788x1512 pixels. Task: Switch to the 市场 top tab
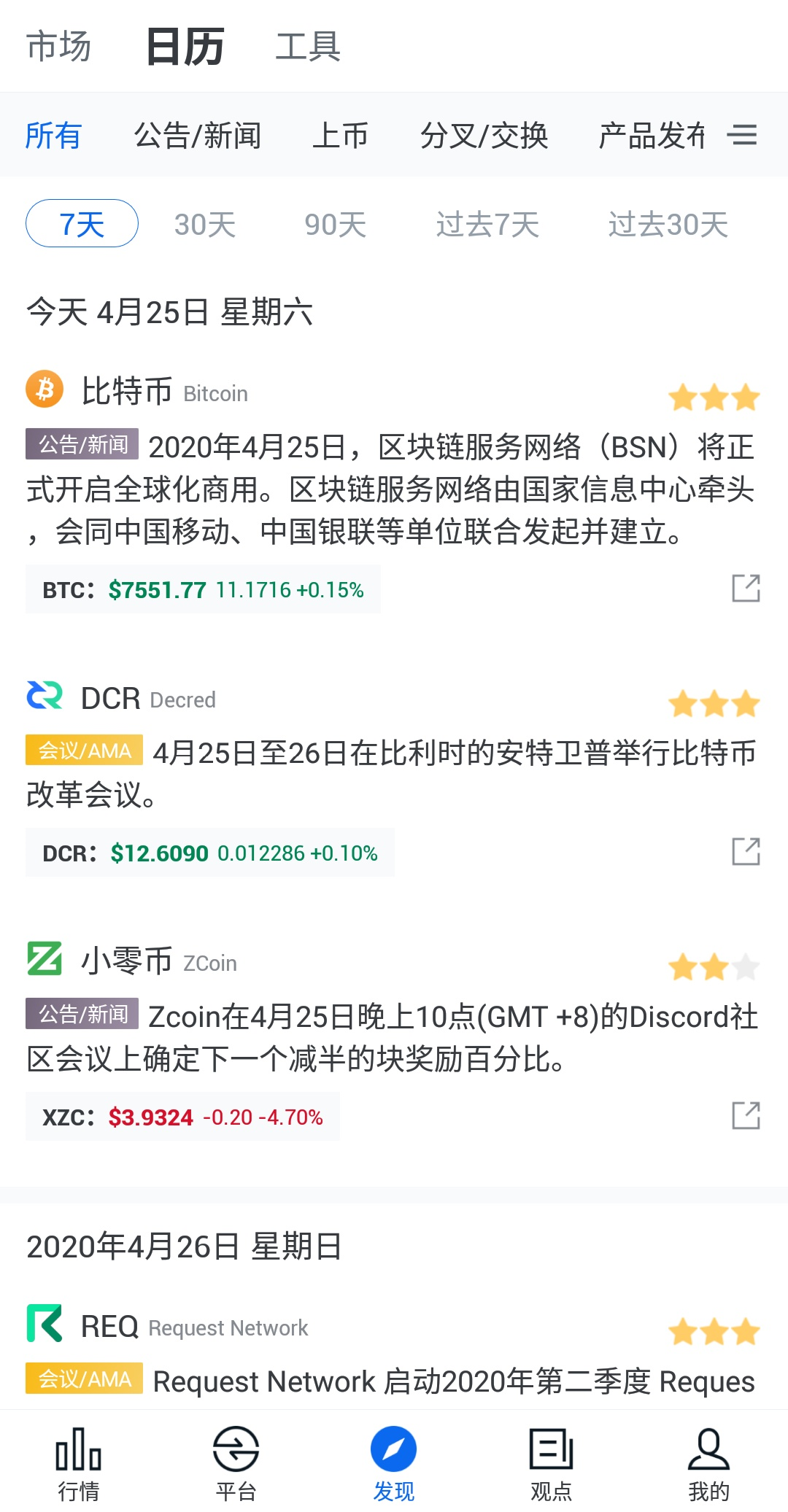pos(59,47)
